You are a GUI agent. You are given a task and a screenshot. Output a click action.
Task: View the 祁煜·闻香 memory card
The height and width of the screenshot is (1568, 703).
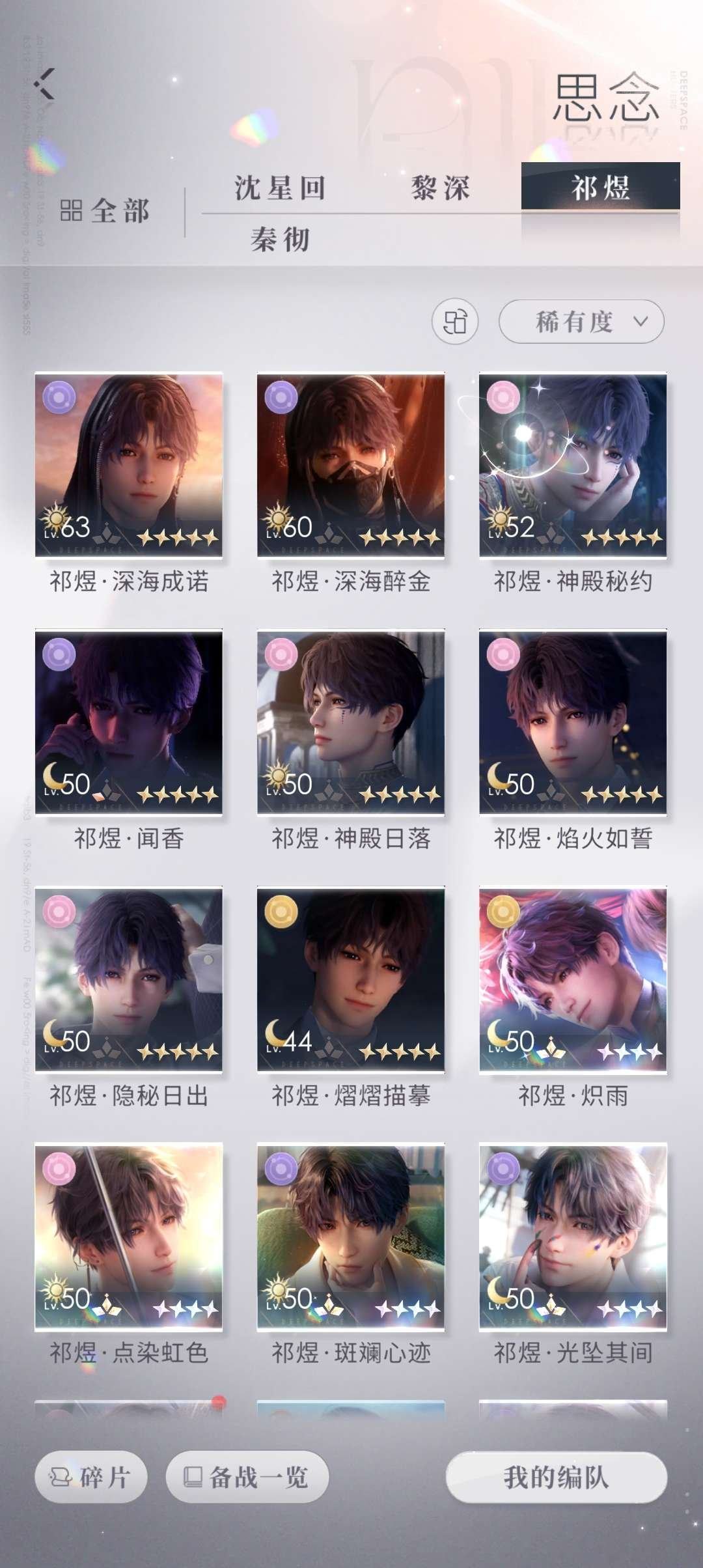[x=129, y=722]
